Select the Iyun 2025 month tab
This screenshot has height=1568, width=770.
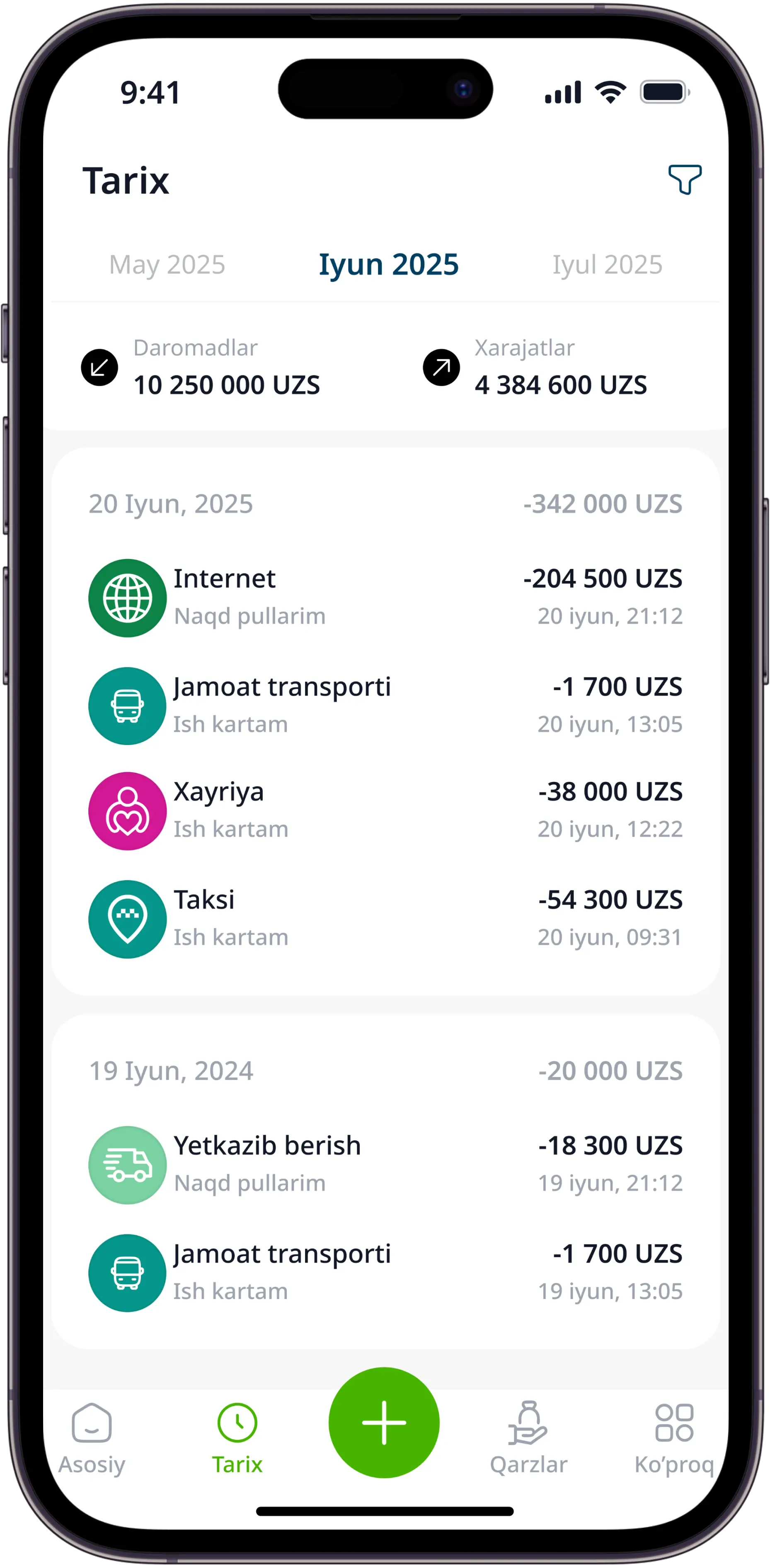pyautogui.click(x=388, y=265)
